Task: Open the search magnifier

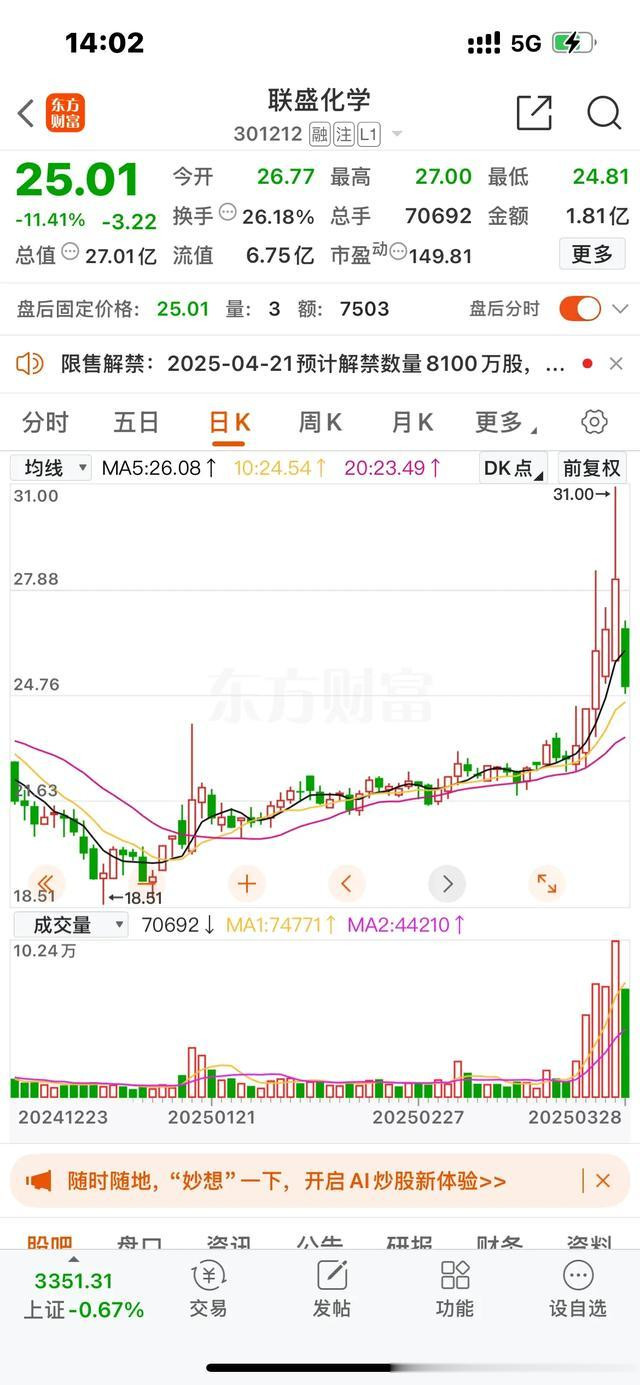Action: (x=604, y=113)
